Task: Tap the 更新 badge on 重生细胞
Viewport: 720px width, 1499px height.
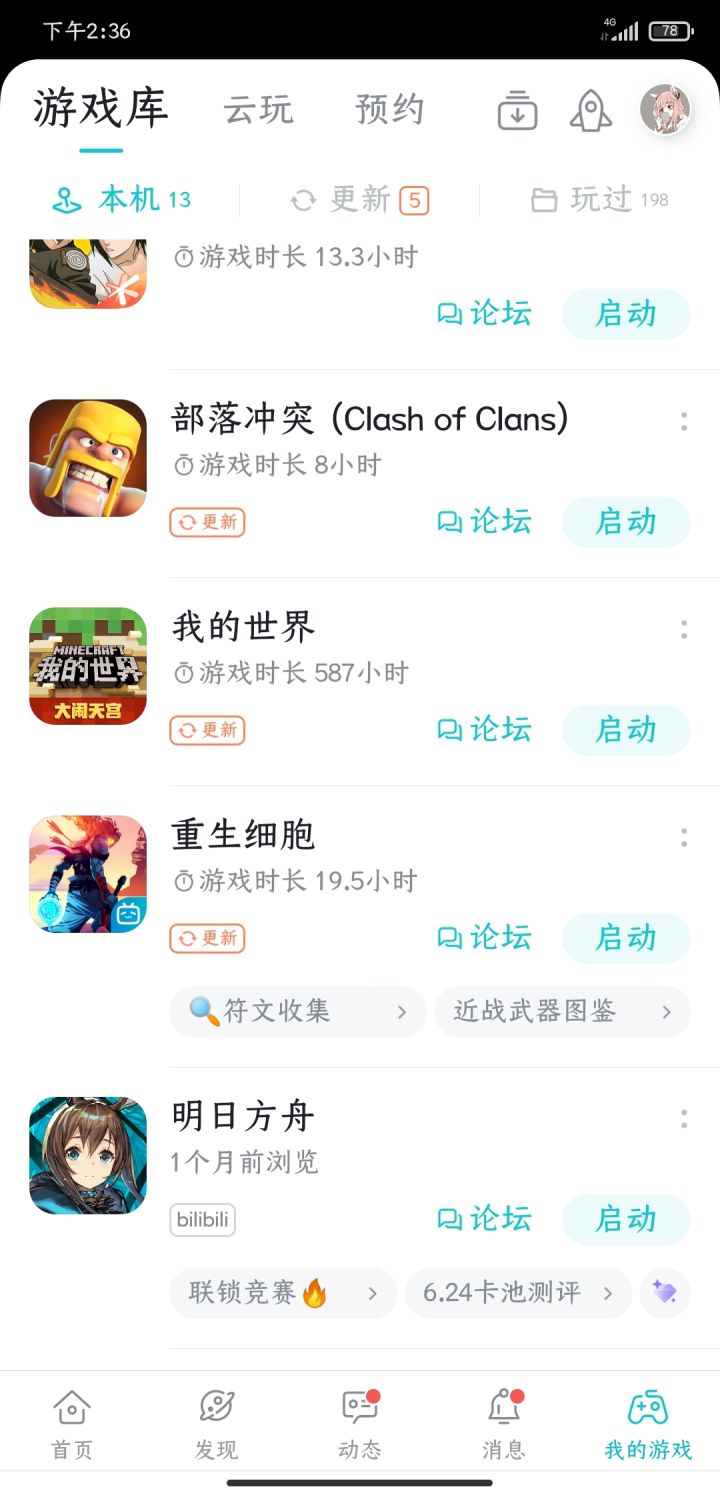Action: coord(206,938)
